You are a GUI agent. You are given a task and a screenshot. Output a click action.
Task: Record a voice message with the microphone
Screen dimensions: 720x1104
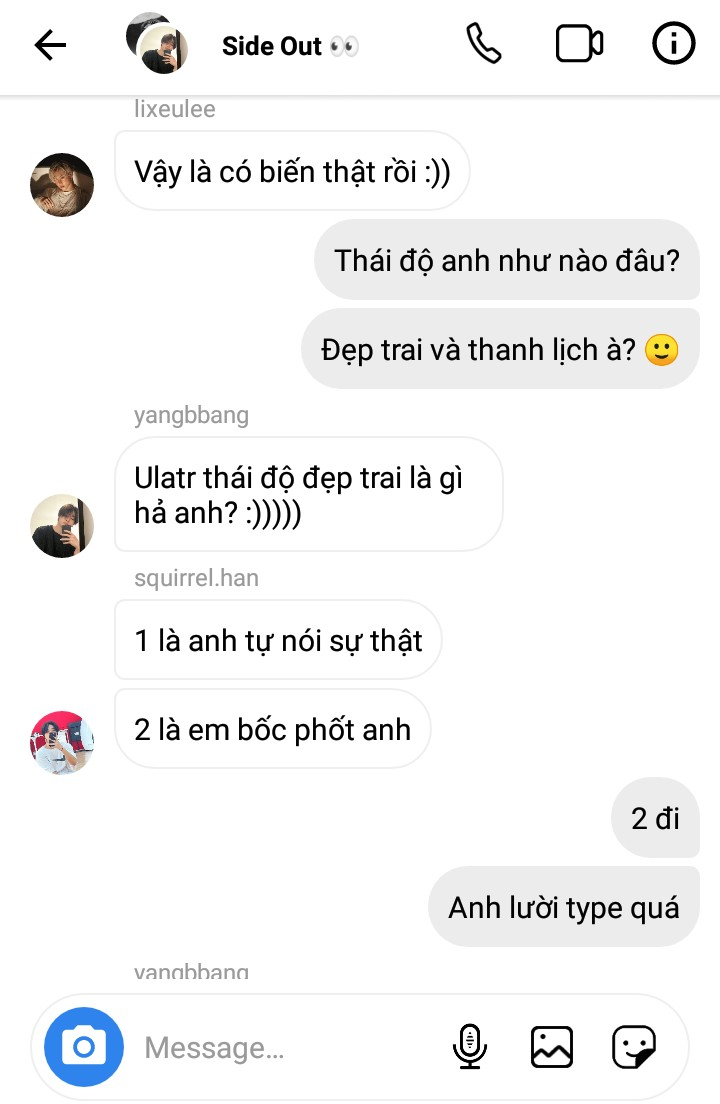tap(469, 1047)
